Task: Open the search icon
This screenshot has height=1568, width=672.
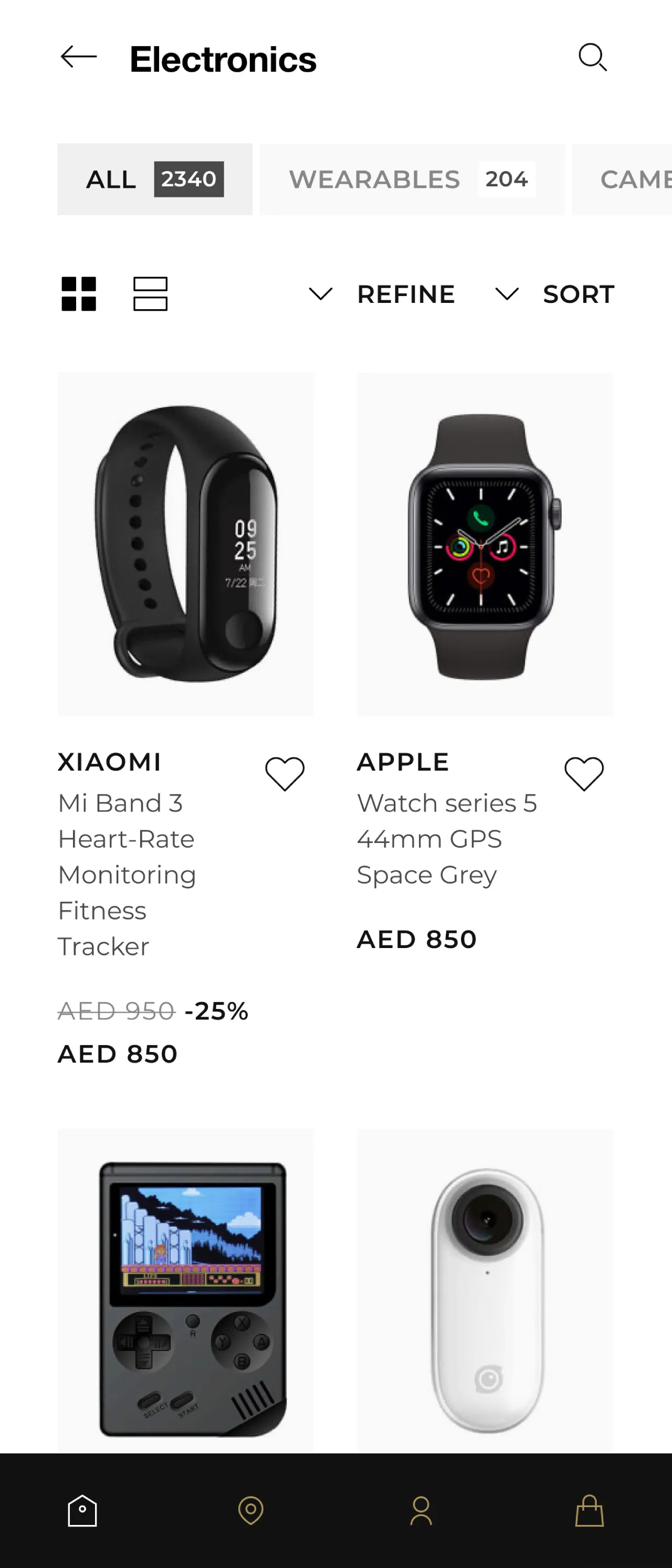Action: coord(592,57)
